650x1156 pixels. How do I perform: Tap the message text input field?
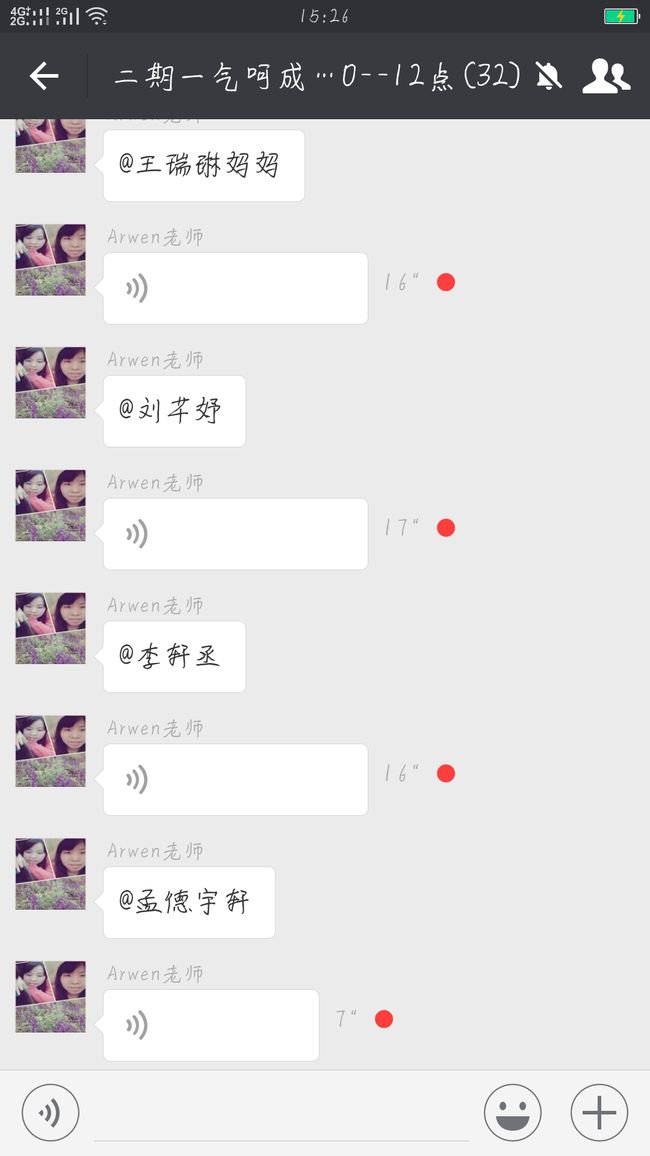[x=282, y=1113]
